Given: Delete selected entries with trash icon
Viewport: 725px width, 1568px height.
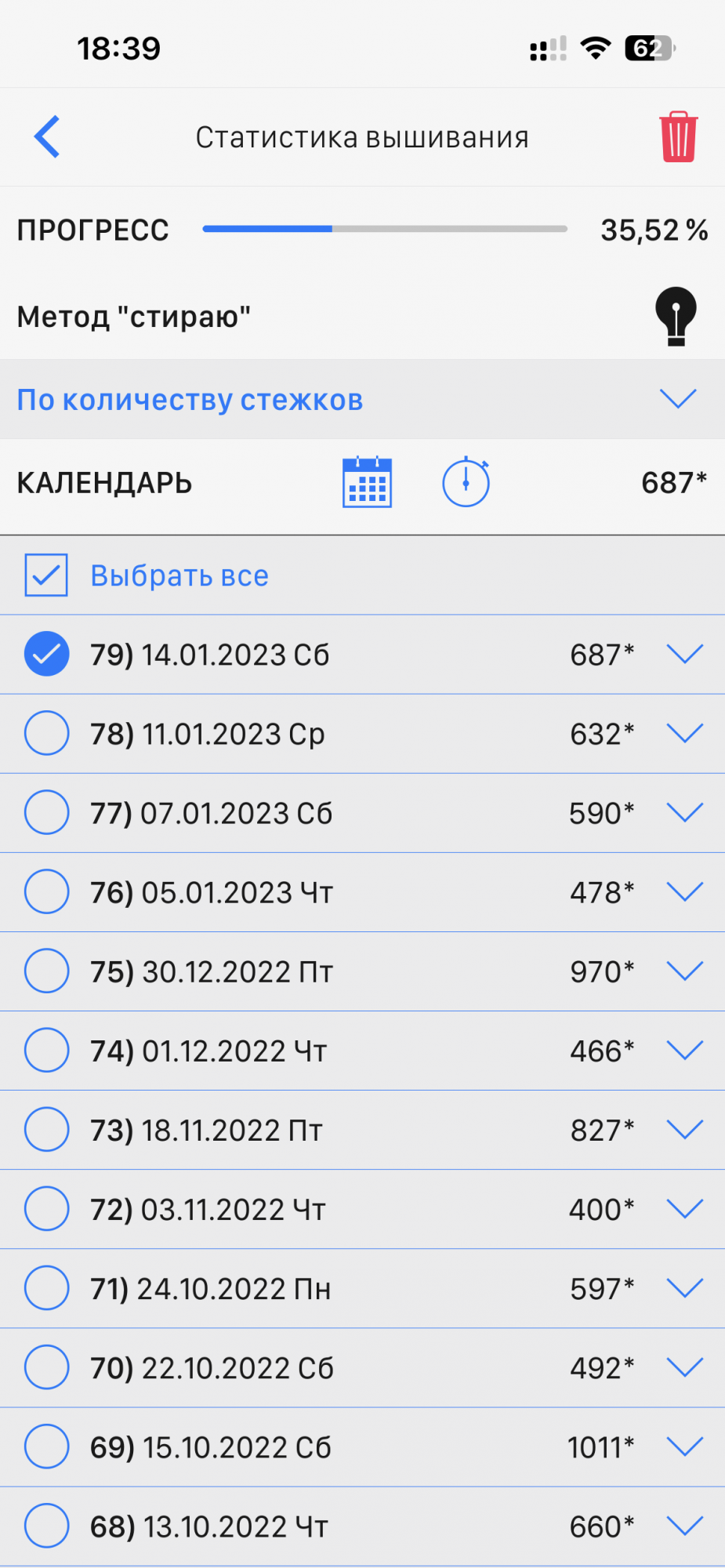Looking at the screenshot, I should [678, 137].
